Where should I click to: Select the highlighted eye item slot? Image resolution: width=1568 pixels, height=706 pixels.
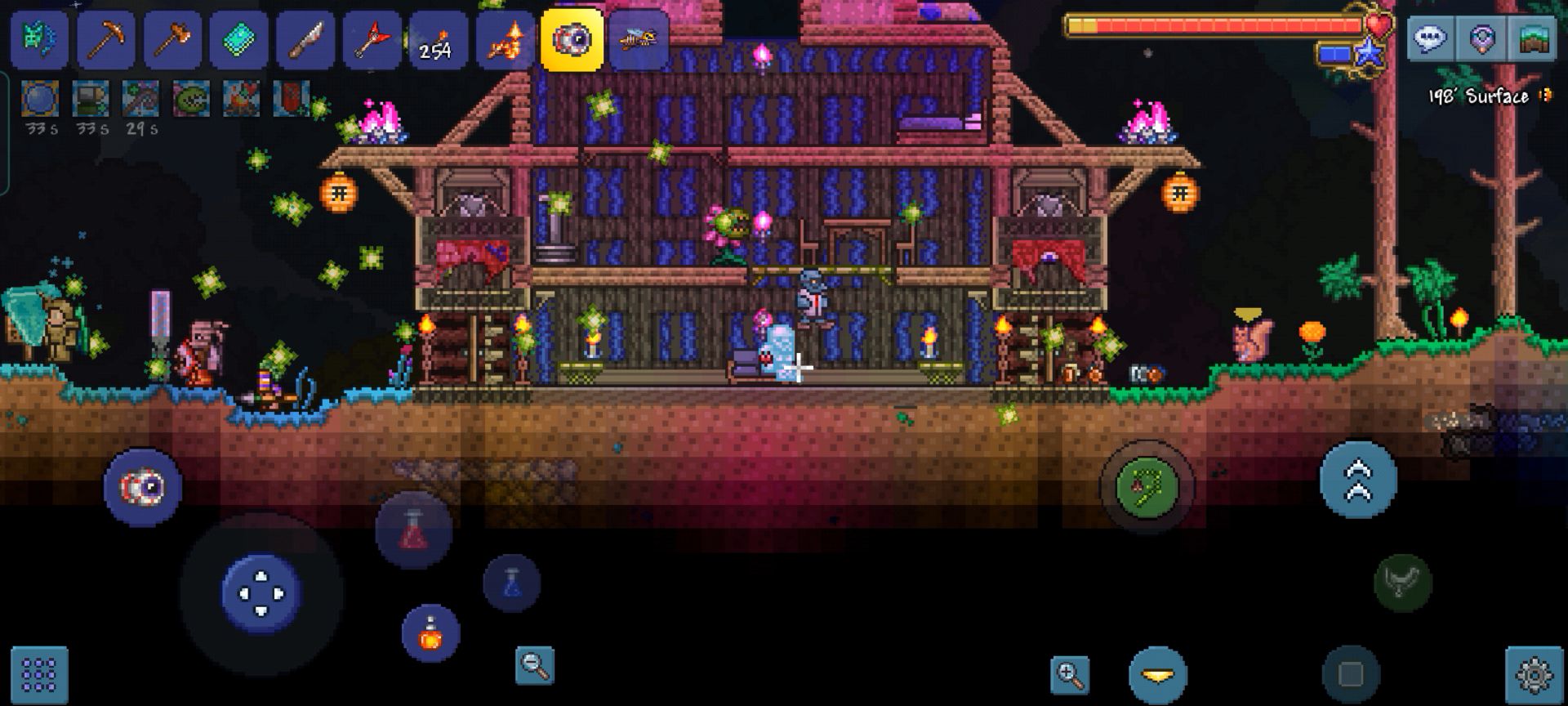point(572,39)
